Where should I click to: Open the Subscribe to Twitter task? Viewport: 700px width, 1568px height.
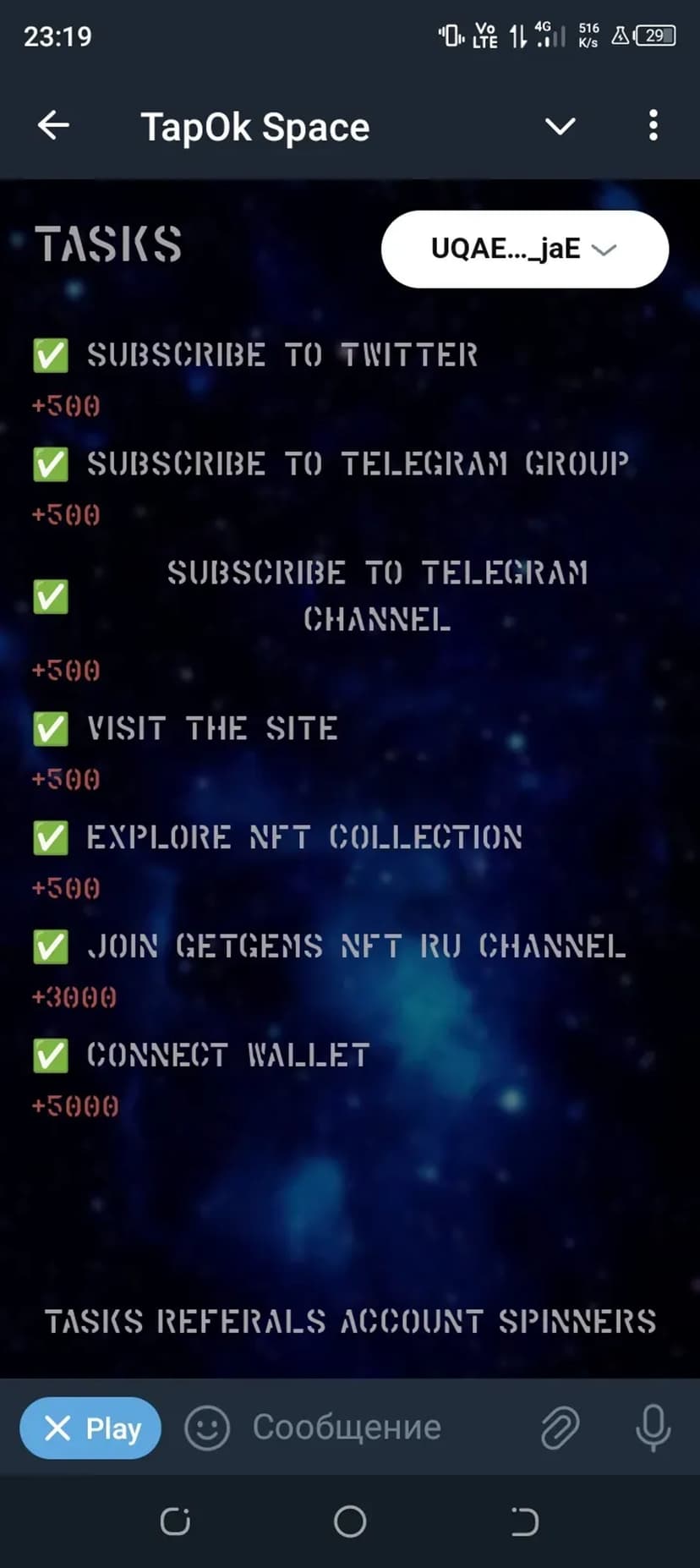[x=282, y=355]
